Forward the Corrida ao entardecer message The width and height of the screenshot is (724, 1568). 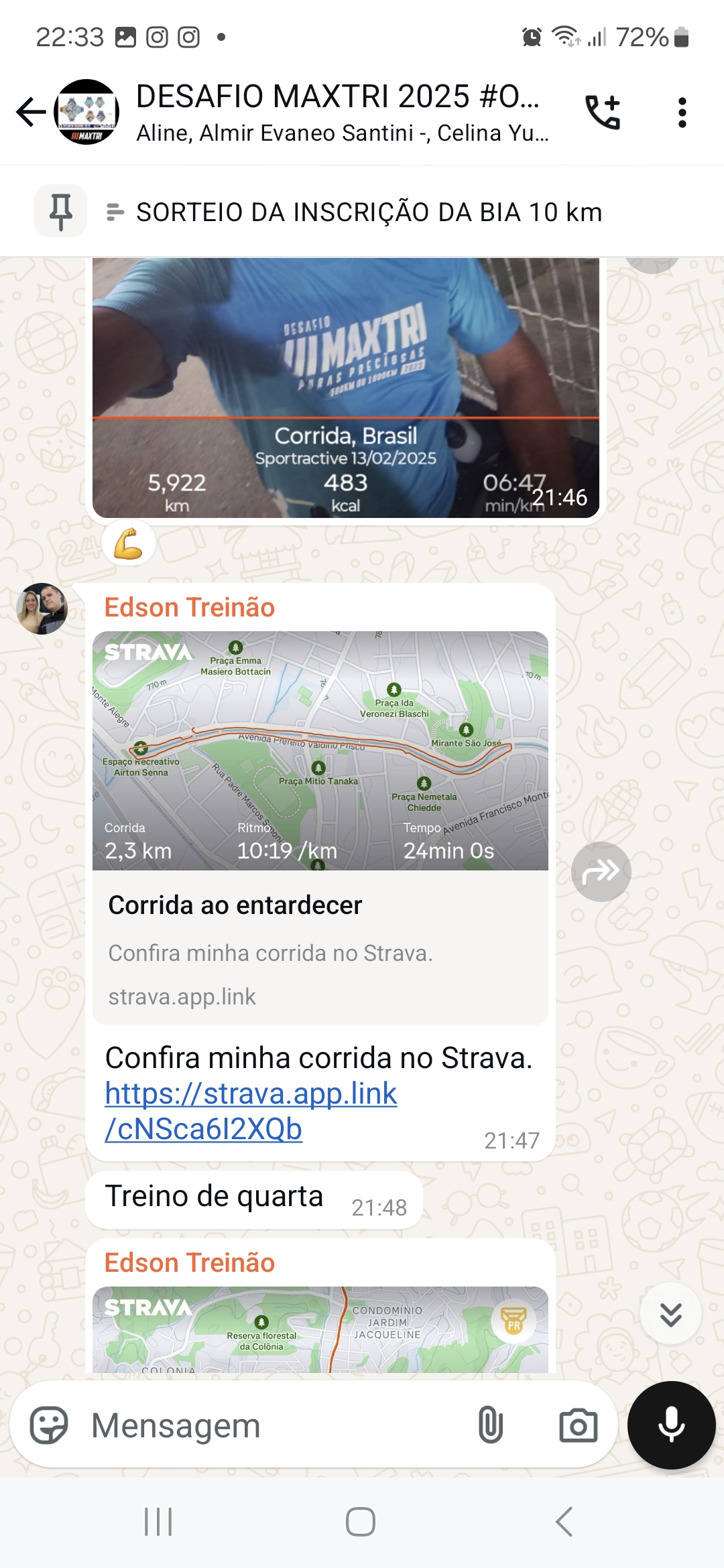click(601, 871)
